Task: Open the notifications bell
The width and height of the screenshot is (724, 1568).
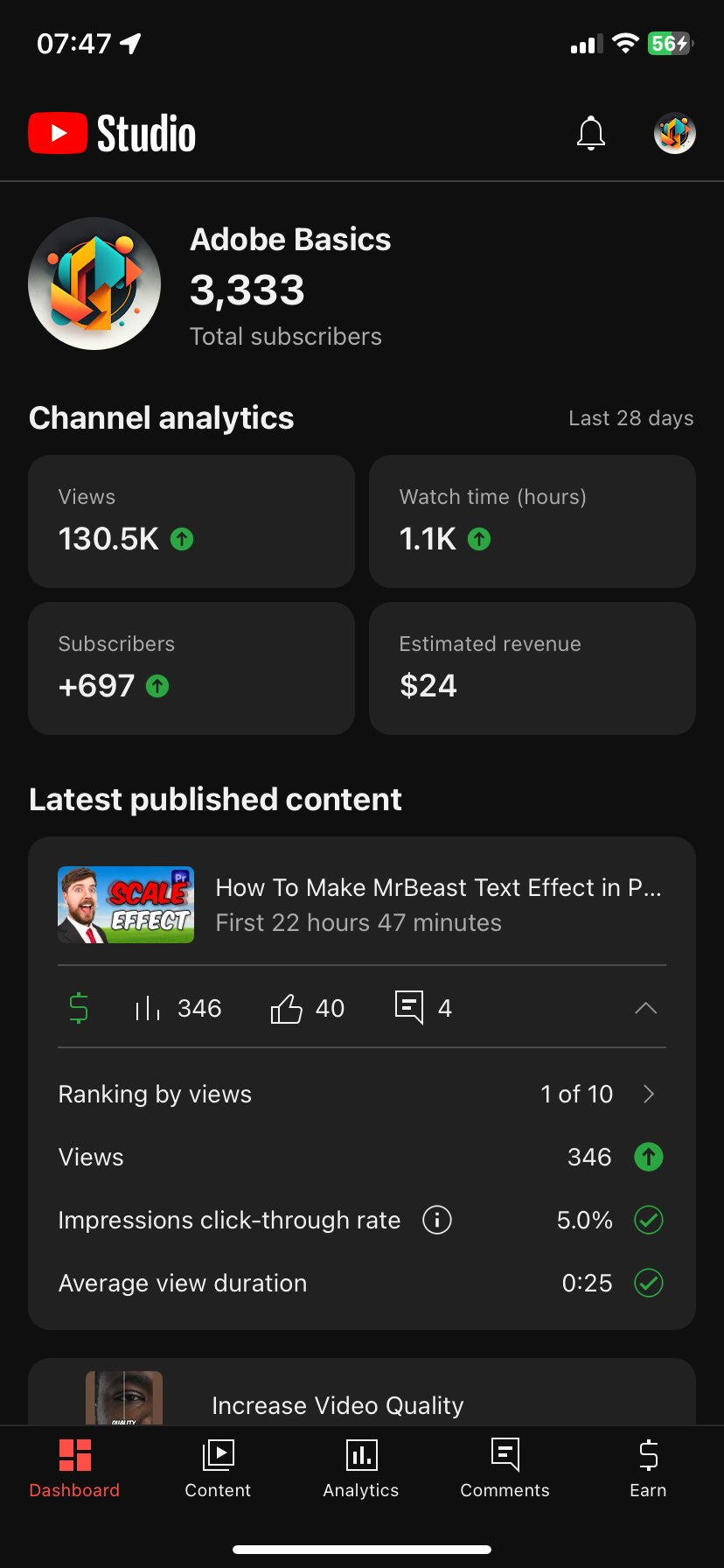Action: coord(591,134)
